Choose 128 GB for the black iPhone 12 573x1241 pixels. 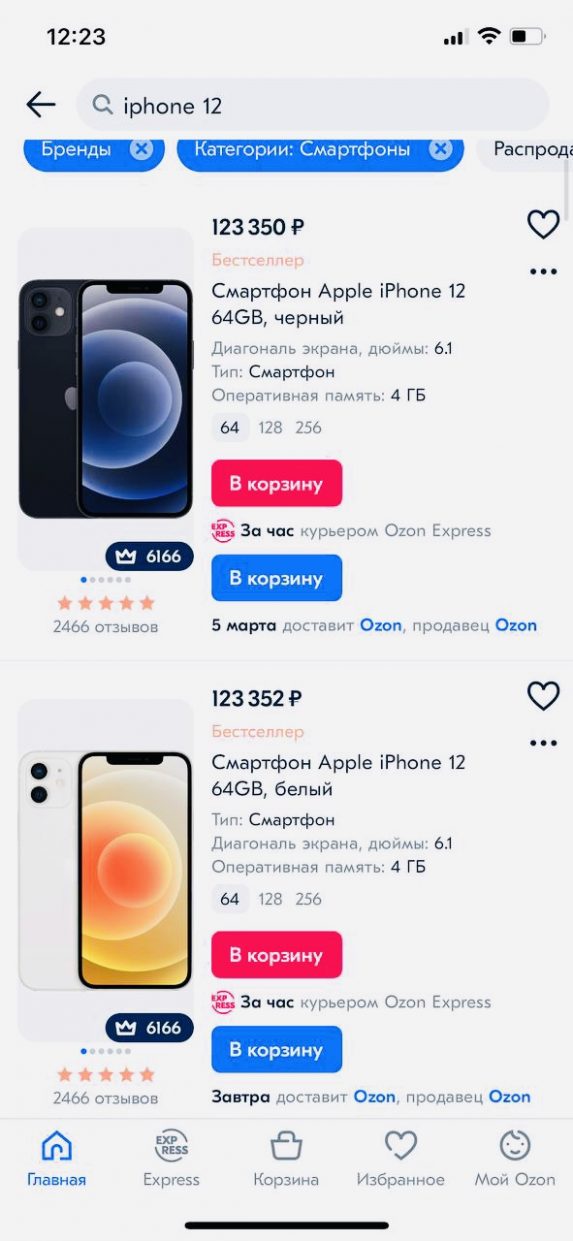pyautogui.click(x=270, y=427)
